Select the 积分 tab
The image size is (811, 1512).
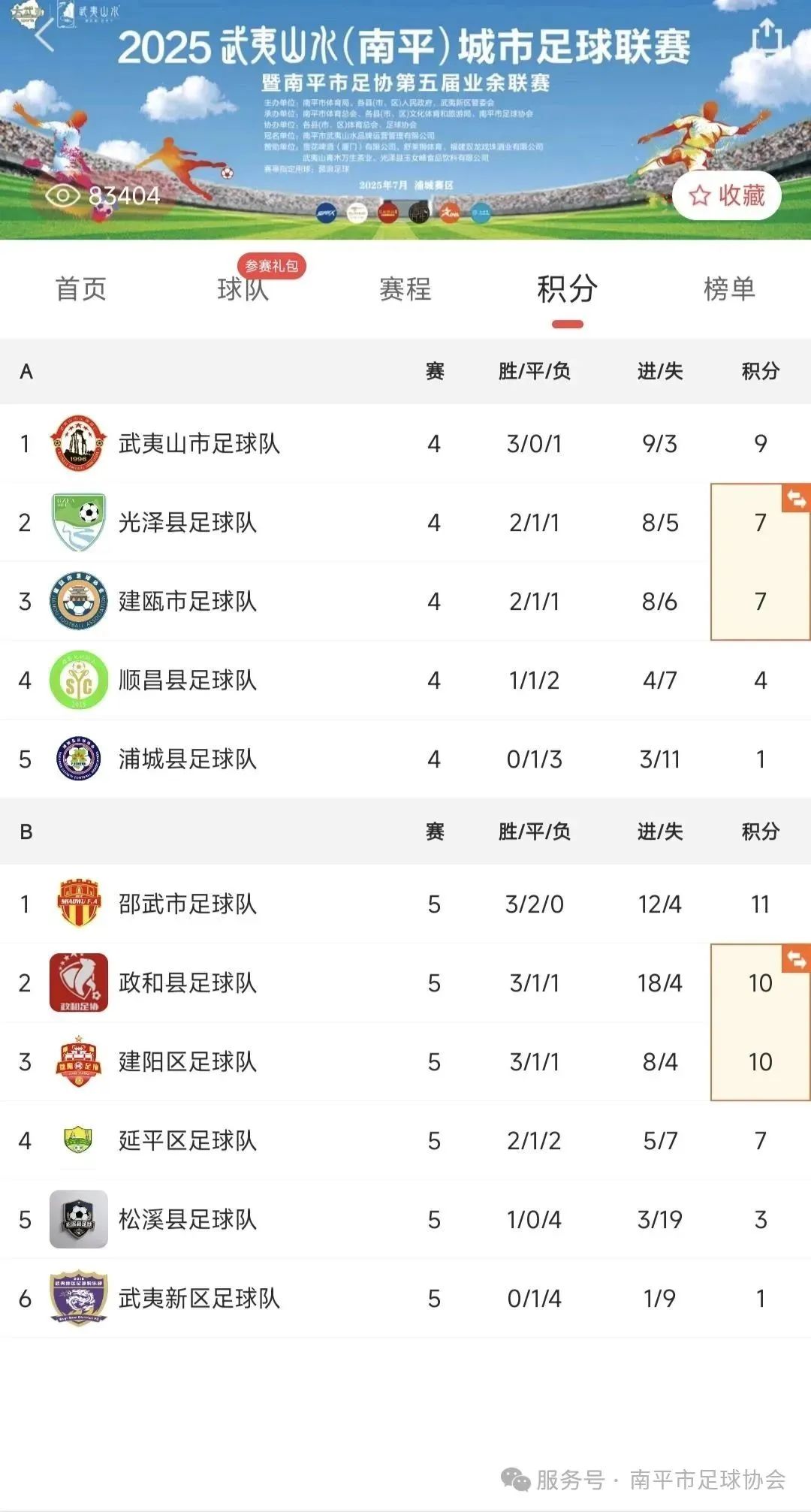pos(567,289)
